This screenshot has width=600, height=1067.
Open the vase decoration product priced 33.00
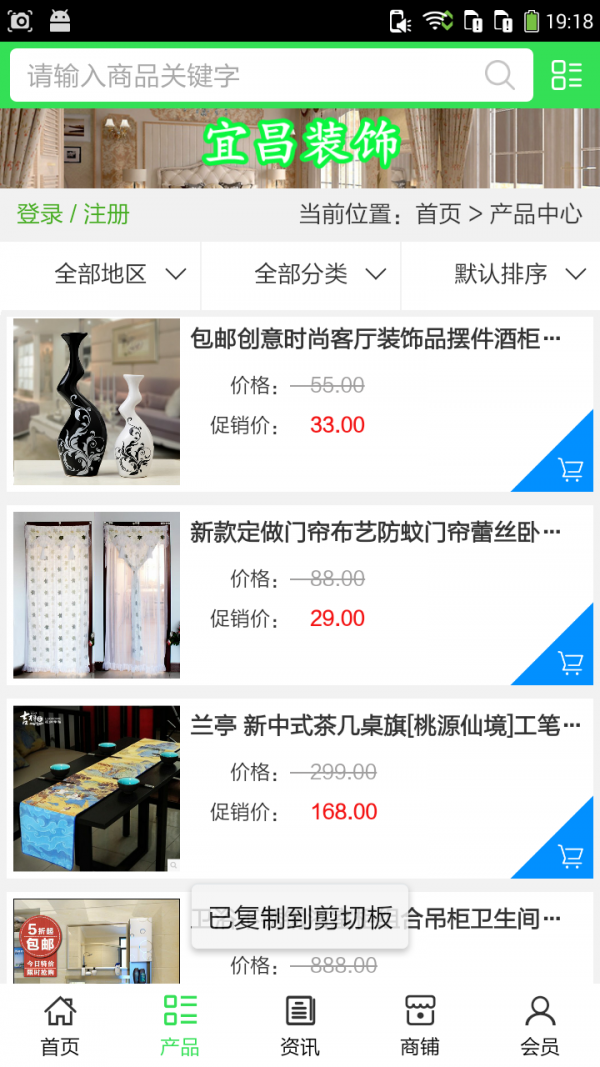point(375,340)
